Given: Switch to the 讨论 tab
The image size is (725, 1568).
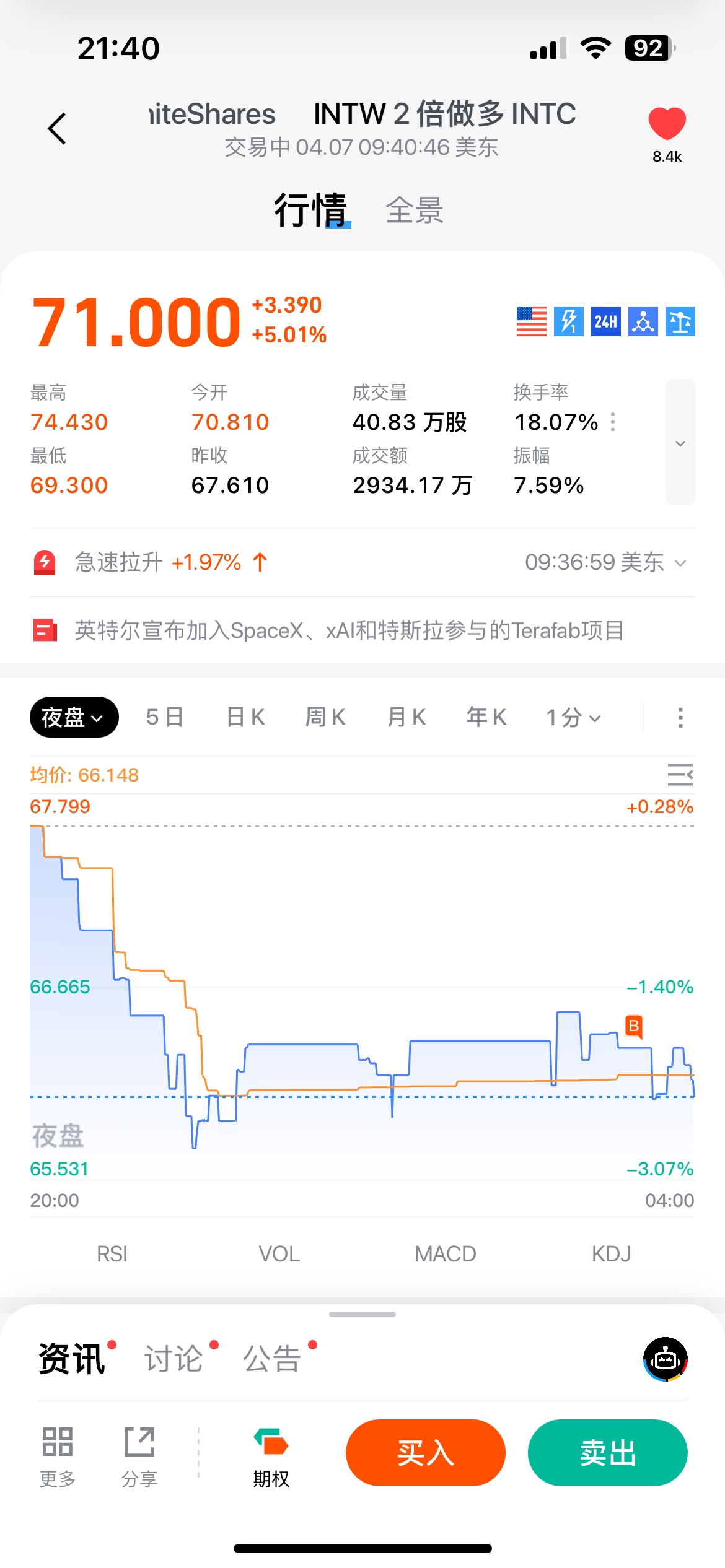Looking at the screenshot, I should point(174,1359).
